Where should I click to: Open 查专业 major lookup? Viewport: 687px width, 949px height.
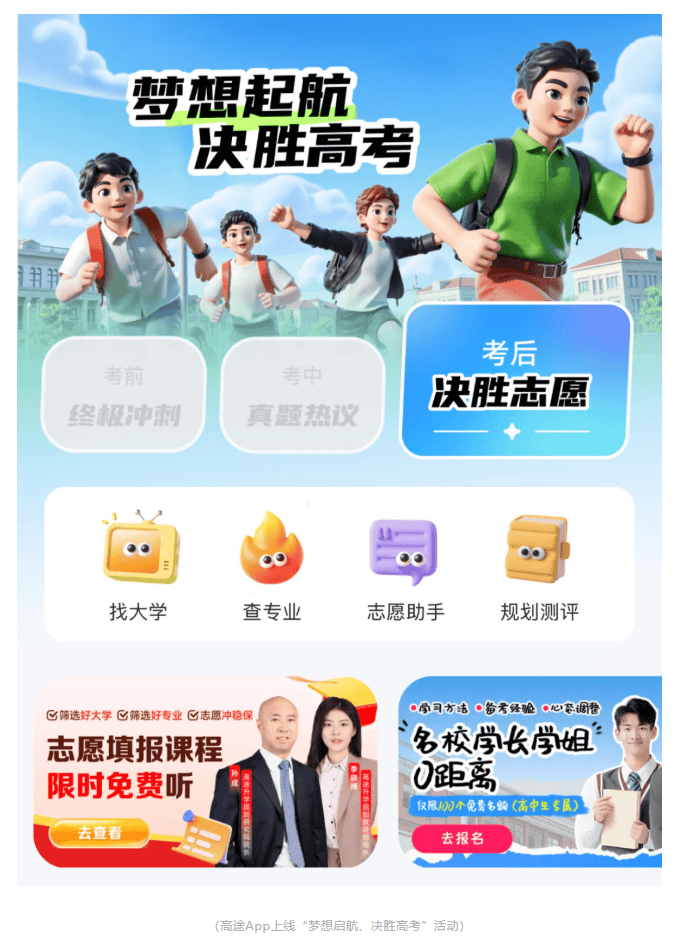[271, 566]
